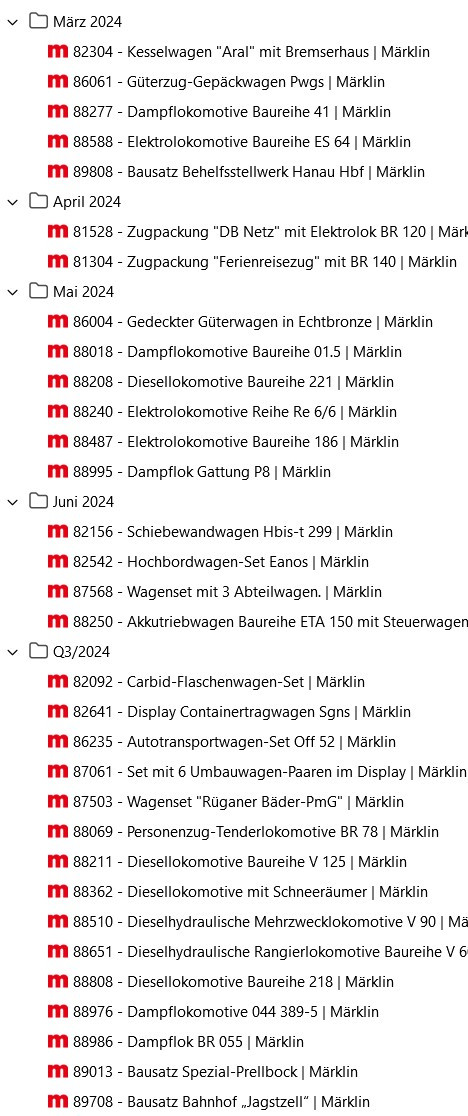Select 86004 Gedeckter Güterwagen in Echtbronze
Screen dimensions: 468x1116
(x=240, y=322)
